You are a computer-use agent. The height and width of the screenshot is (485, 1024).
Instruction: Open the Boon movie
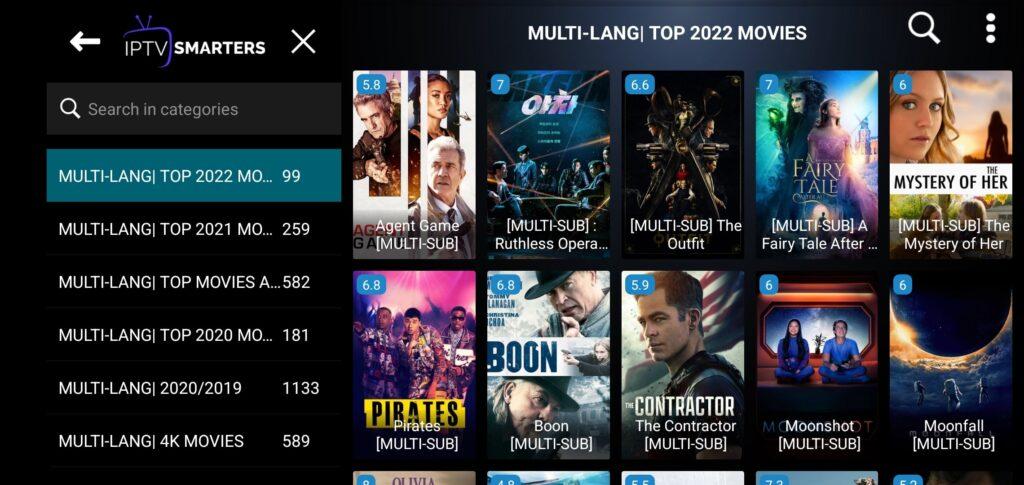[x=549, y=365]
